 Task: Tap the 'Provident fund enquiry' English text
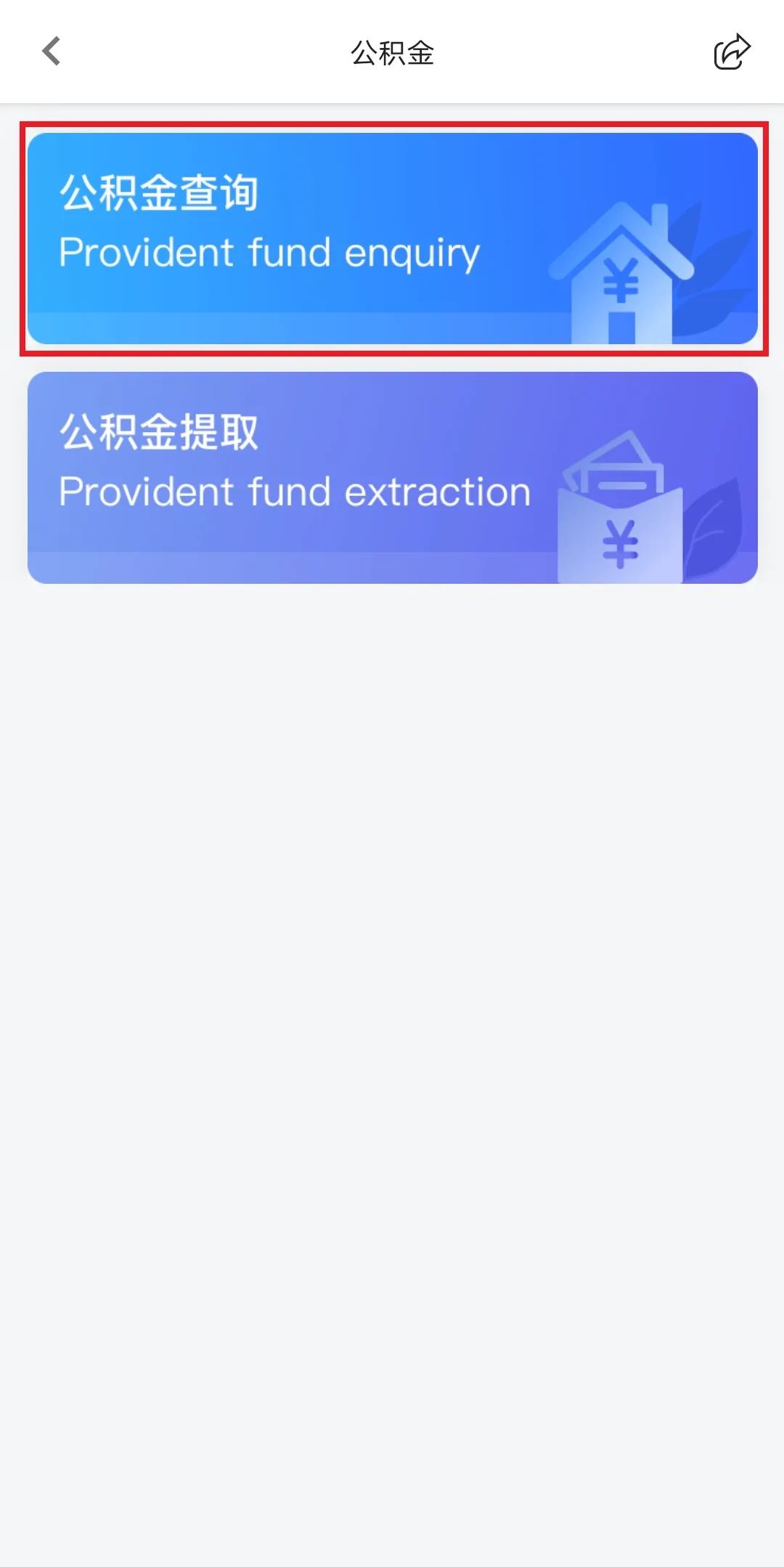270,253
